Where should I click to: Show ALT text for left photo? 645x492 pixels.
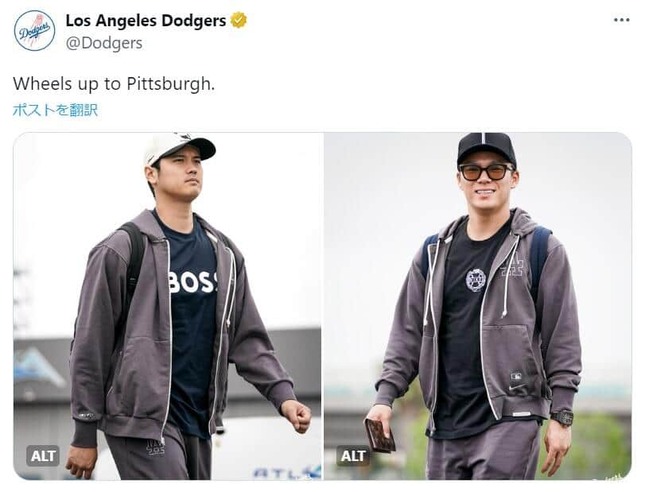(x=43, y=456)
